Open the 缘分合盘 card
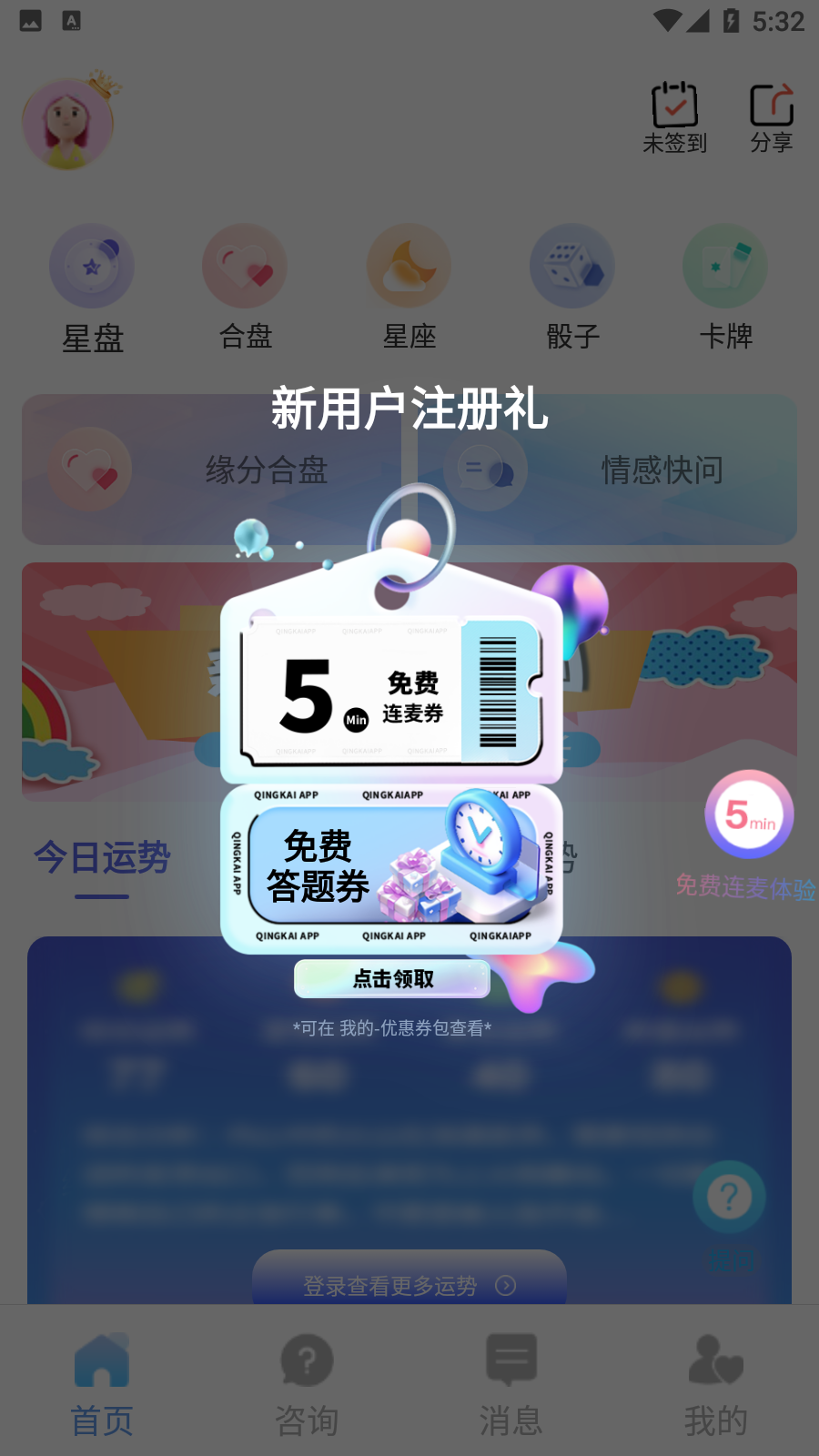The height and width of the screenshot is (1456, 819). (x=211, y=470)
